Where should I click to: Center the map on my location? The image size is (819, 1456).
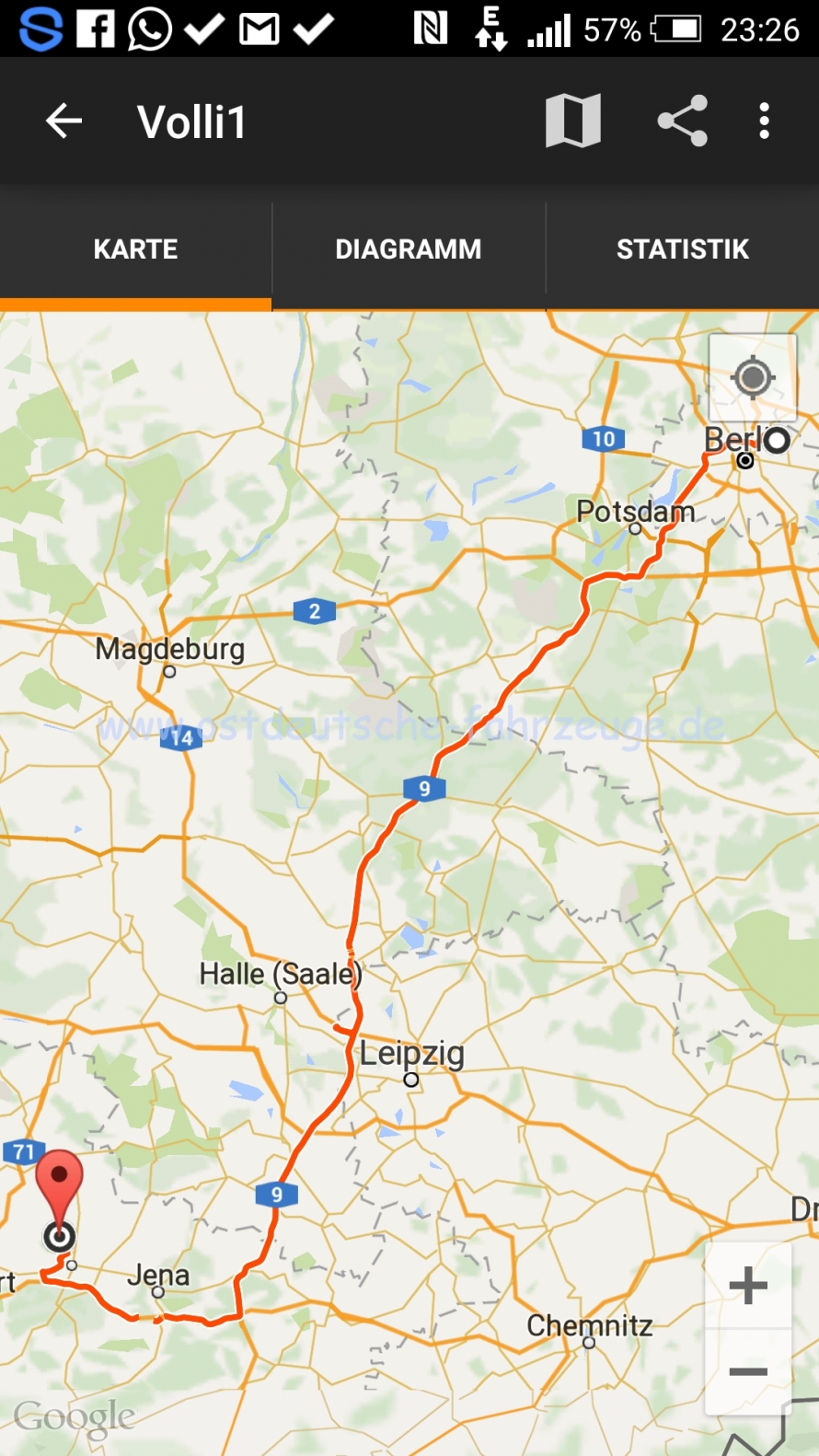pyautogui.click(x=753, y=376)
